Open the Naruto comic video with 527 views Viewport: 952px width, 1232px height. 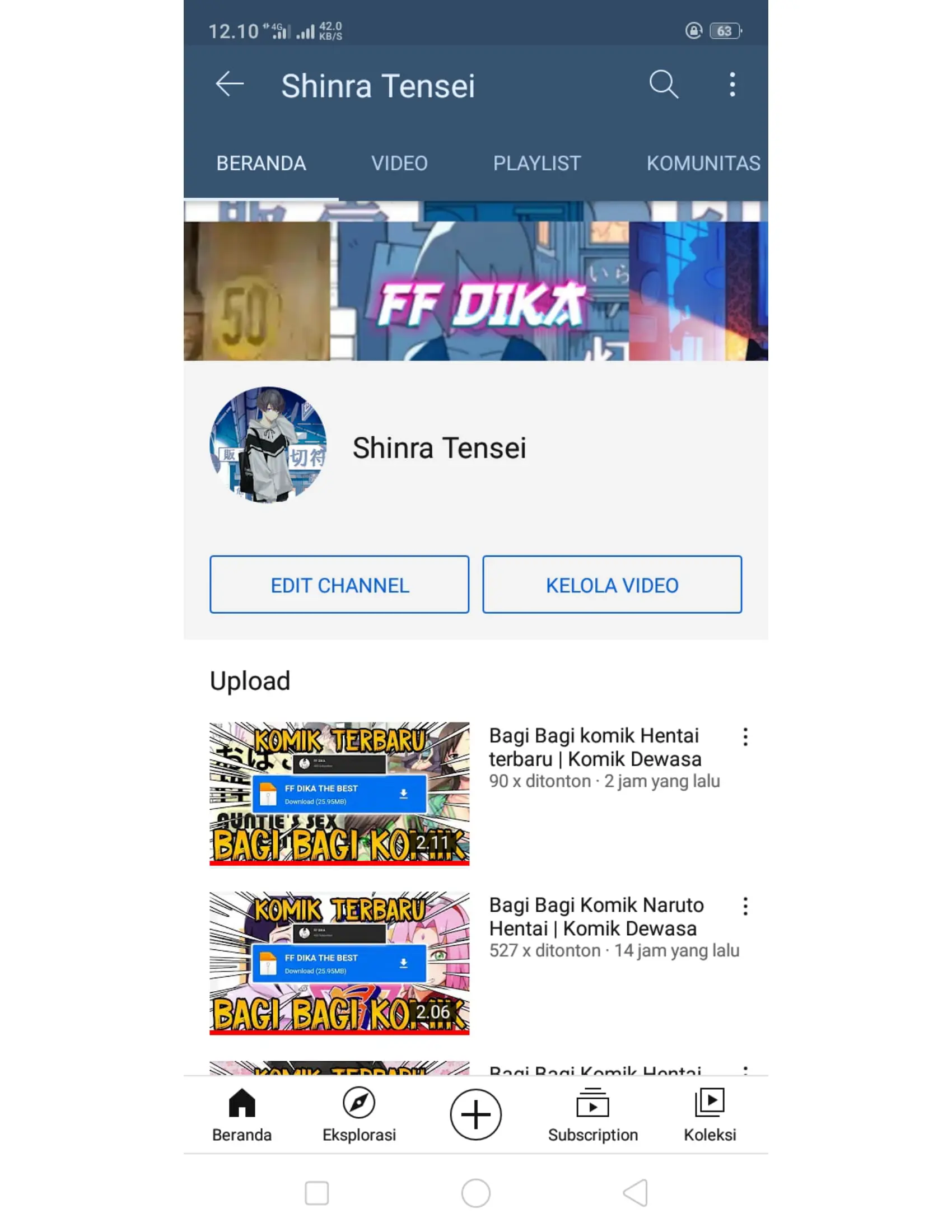339,962
